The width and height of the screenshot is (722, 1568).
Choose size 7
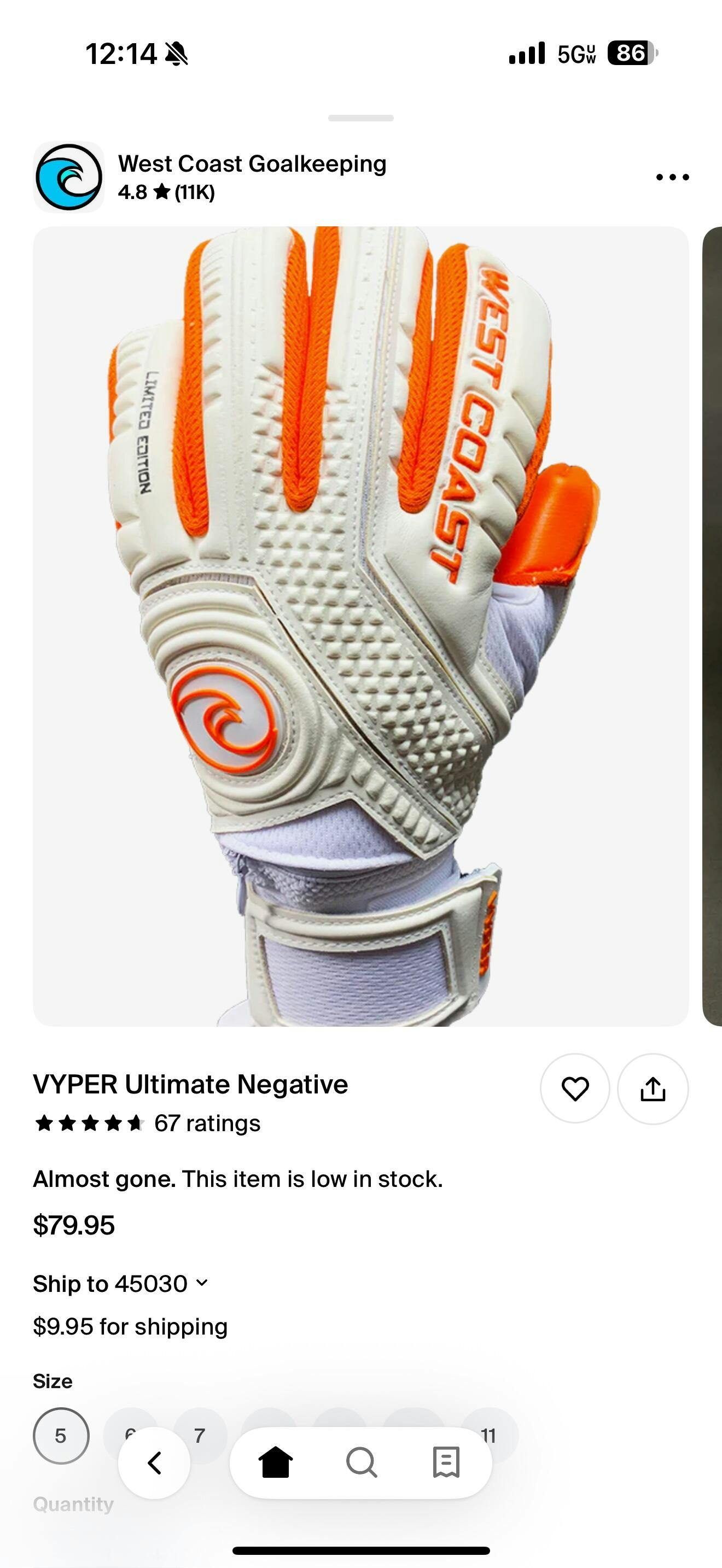coord(200,1436)
